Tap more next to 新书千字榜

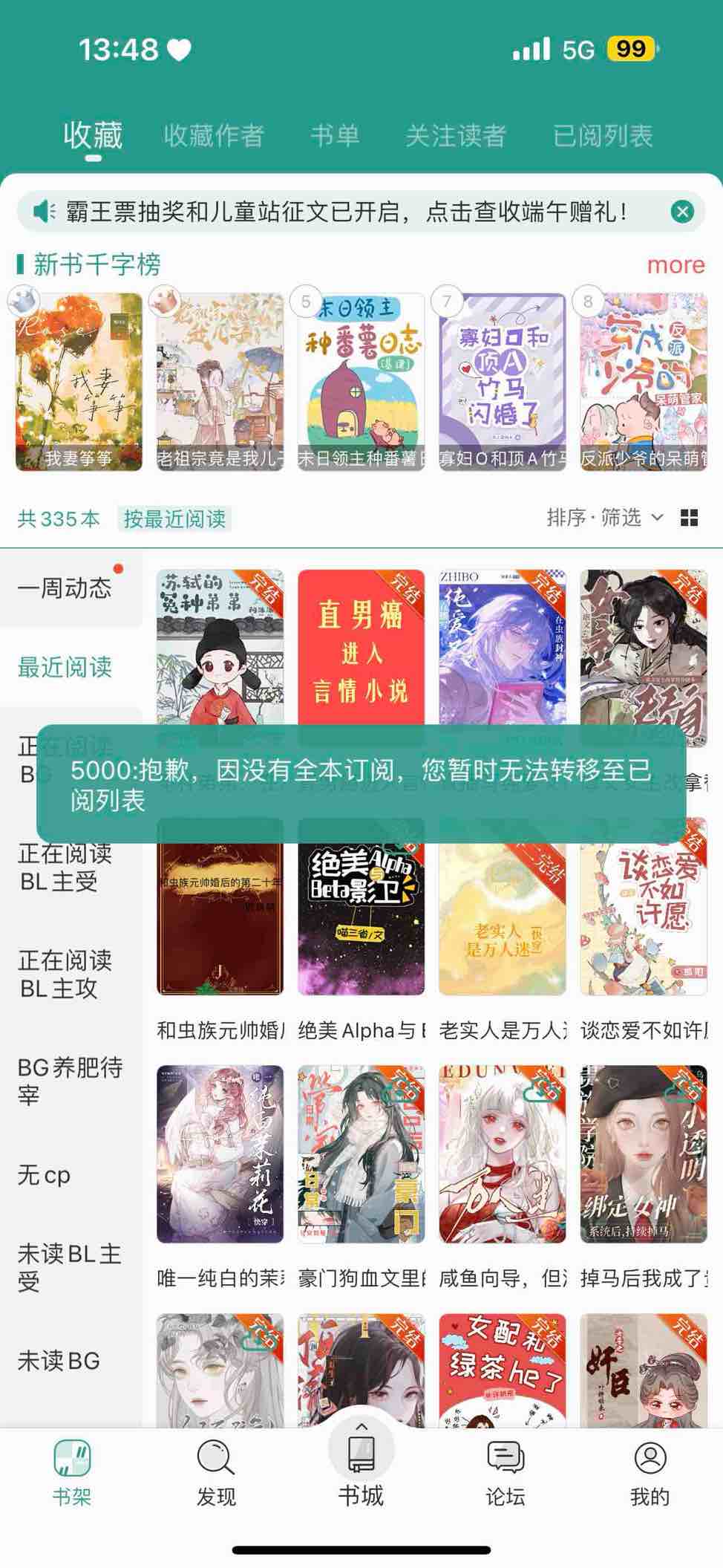pos(675,265)
